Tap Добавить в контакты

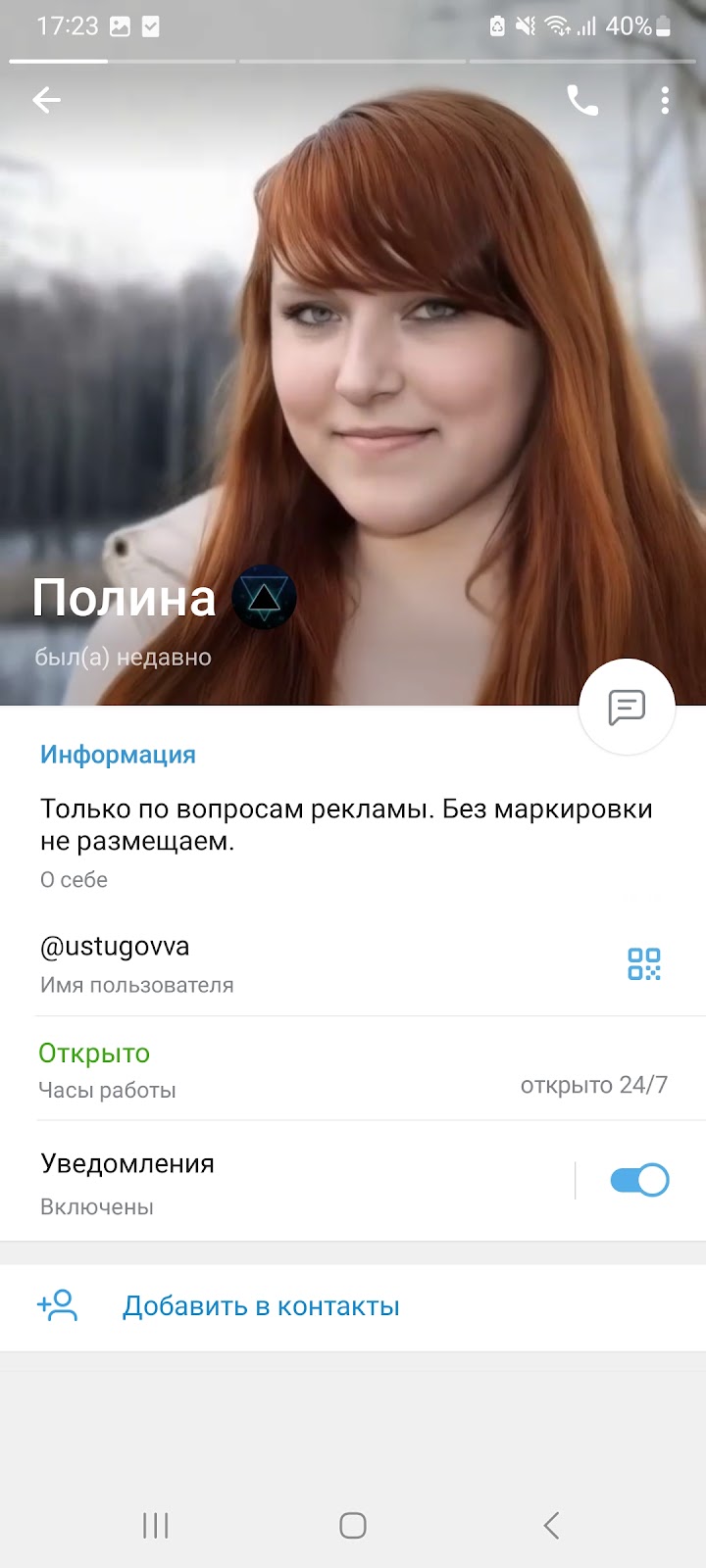tap(260, 1306)
